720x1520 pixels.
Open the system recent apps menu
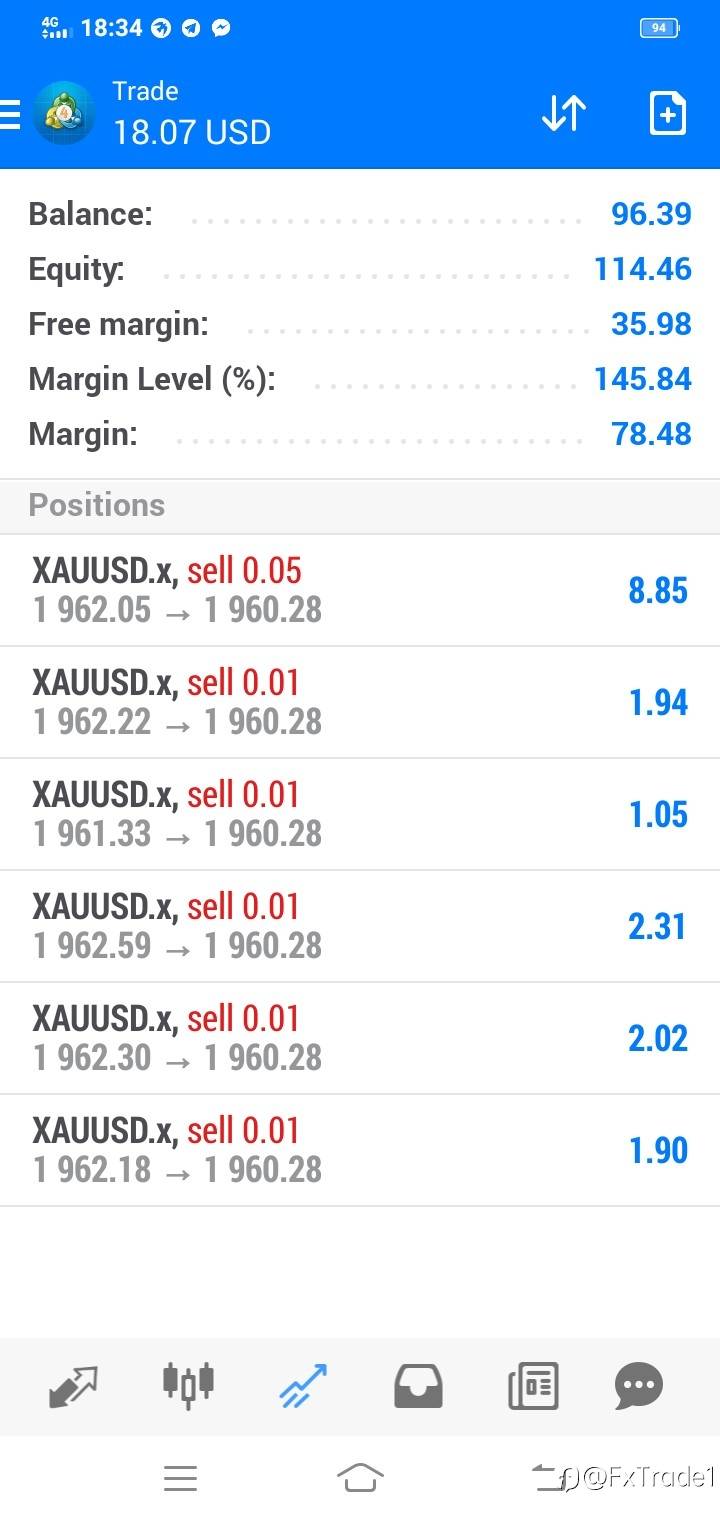(180, 1477)
